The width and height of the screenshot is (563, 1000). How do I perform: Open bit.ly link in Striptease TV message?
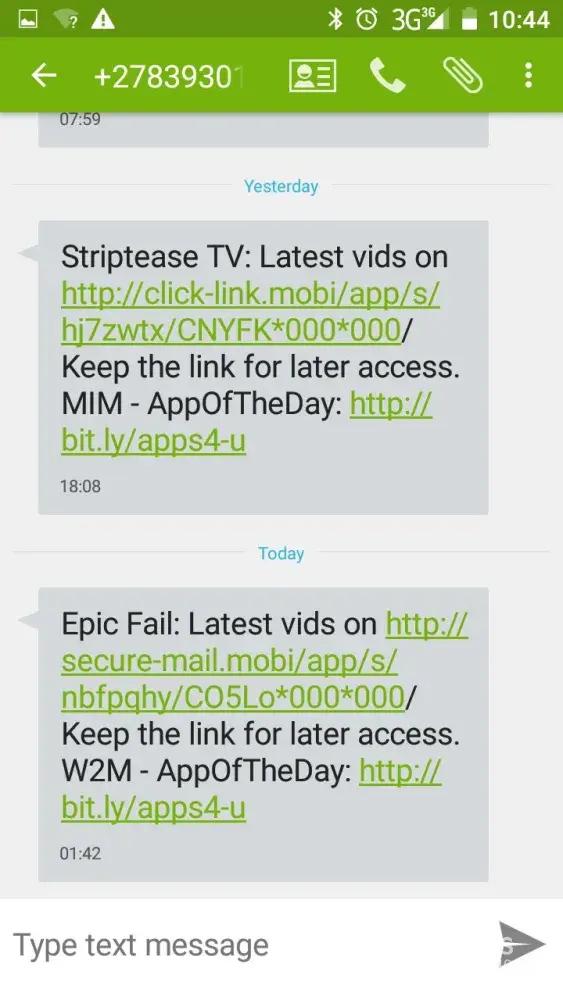coord(247,423)
